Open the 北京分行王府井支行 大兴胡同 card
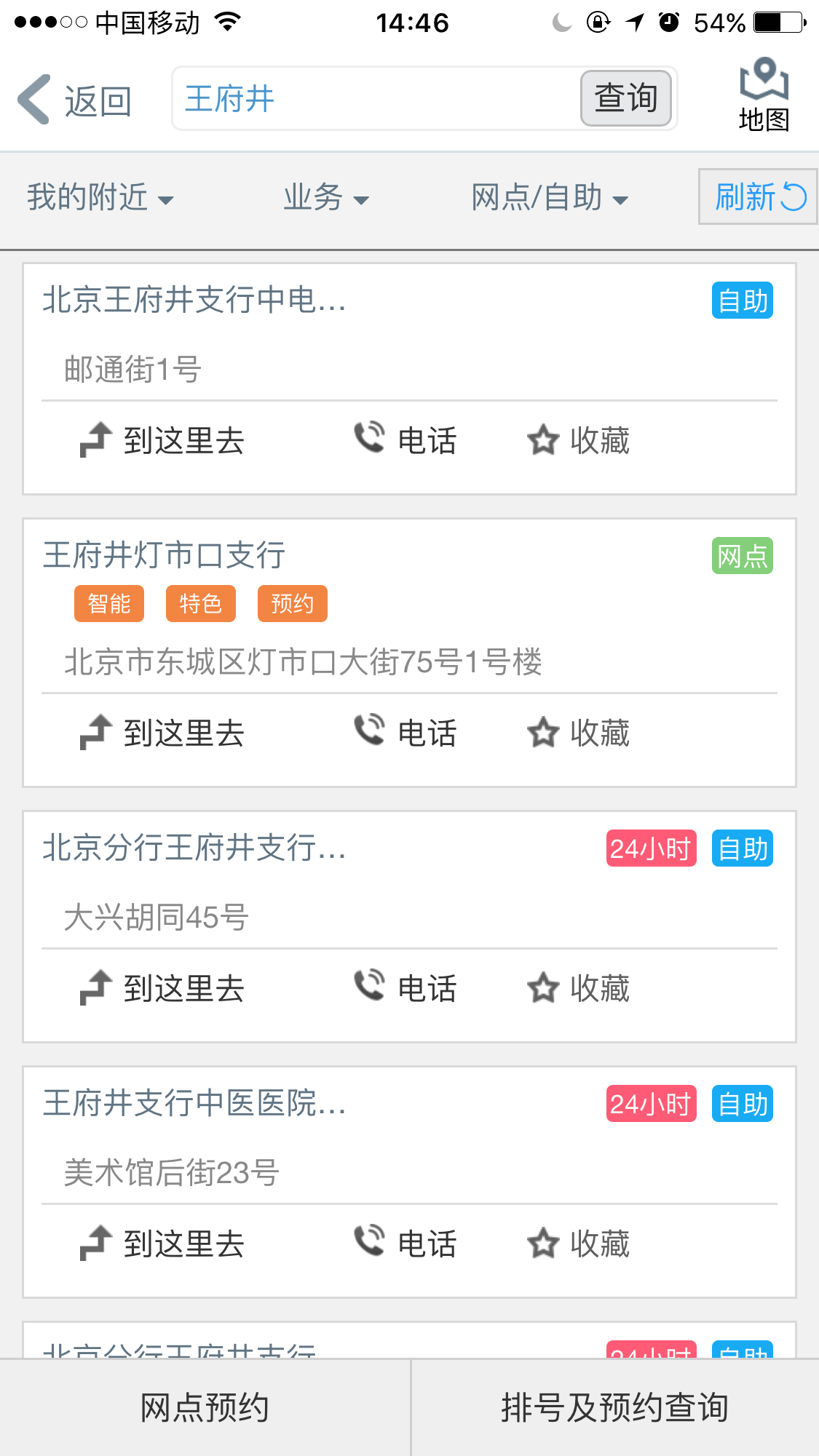Screen dimensions: 819x1456 tap(409, 927)
